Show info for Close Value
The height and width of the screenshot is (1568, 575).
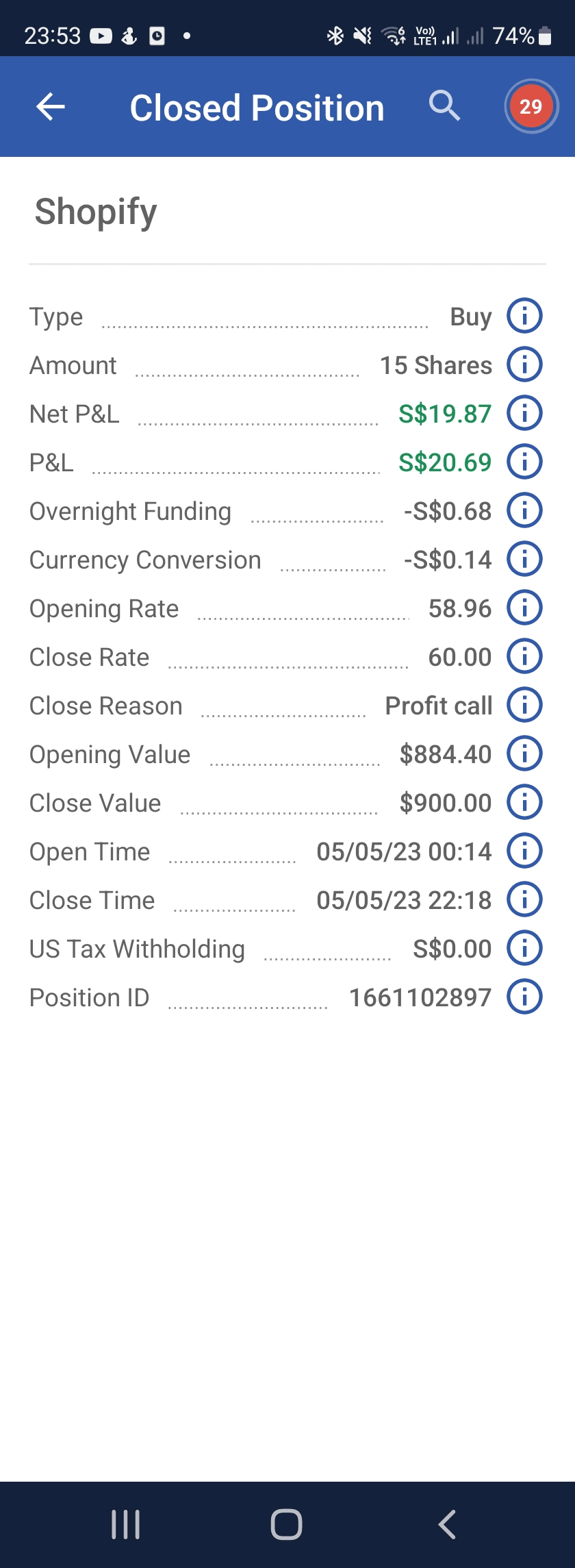[x=524, y=803]
